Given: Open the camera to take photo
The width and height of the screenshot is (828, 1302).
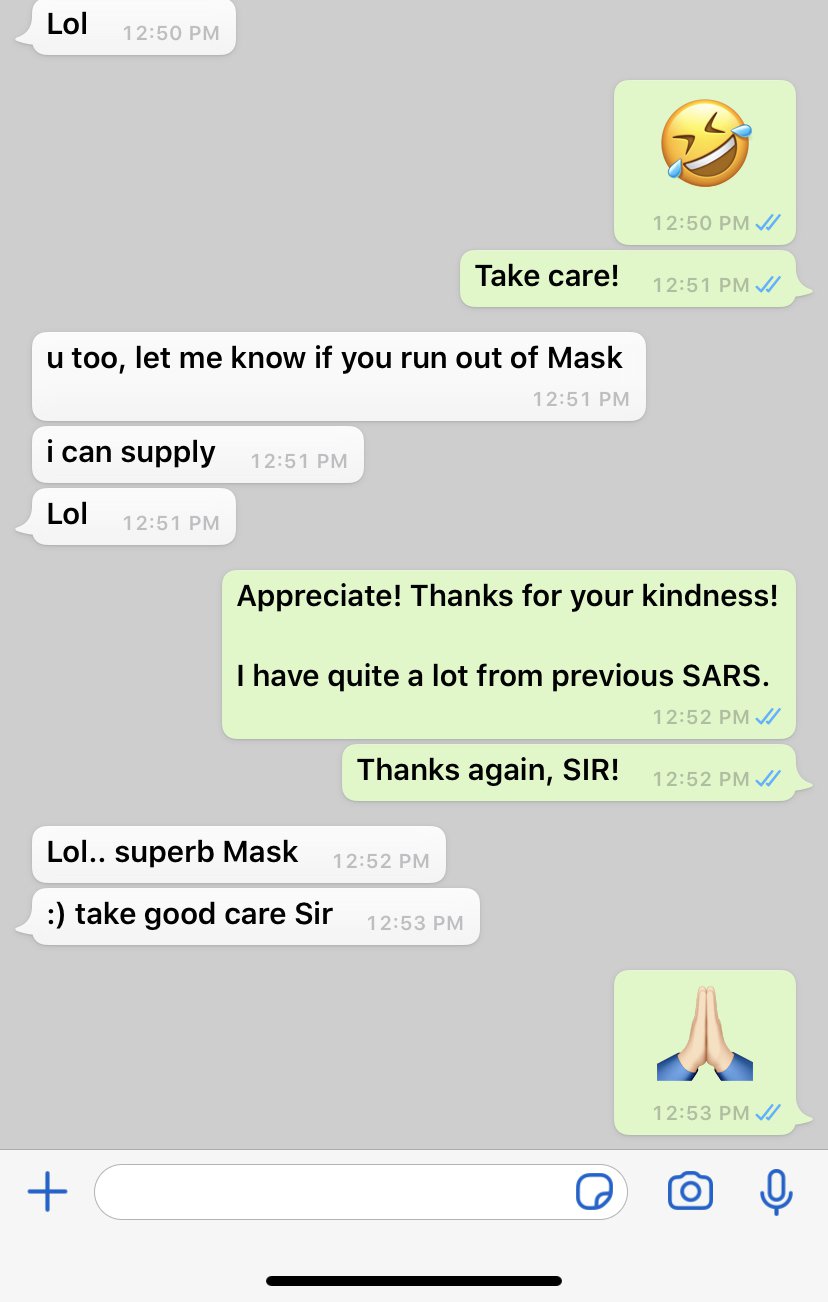Looking at the screenshot, I should click(x=690, y=1192).
